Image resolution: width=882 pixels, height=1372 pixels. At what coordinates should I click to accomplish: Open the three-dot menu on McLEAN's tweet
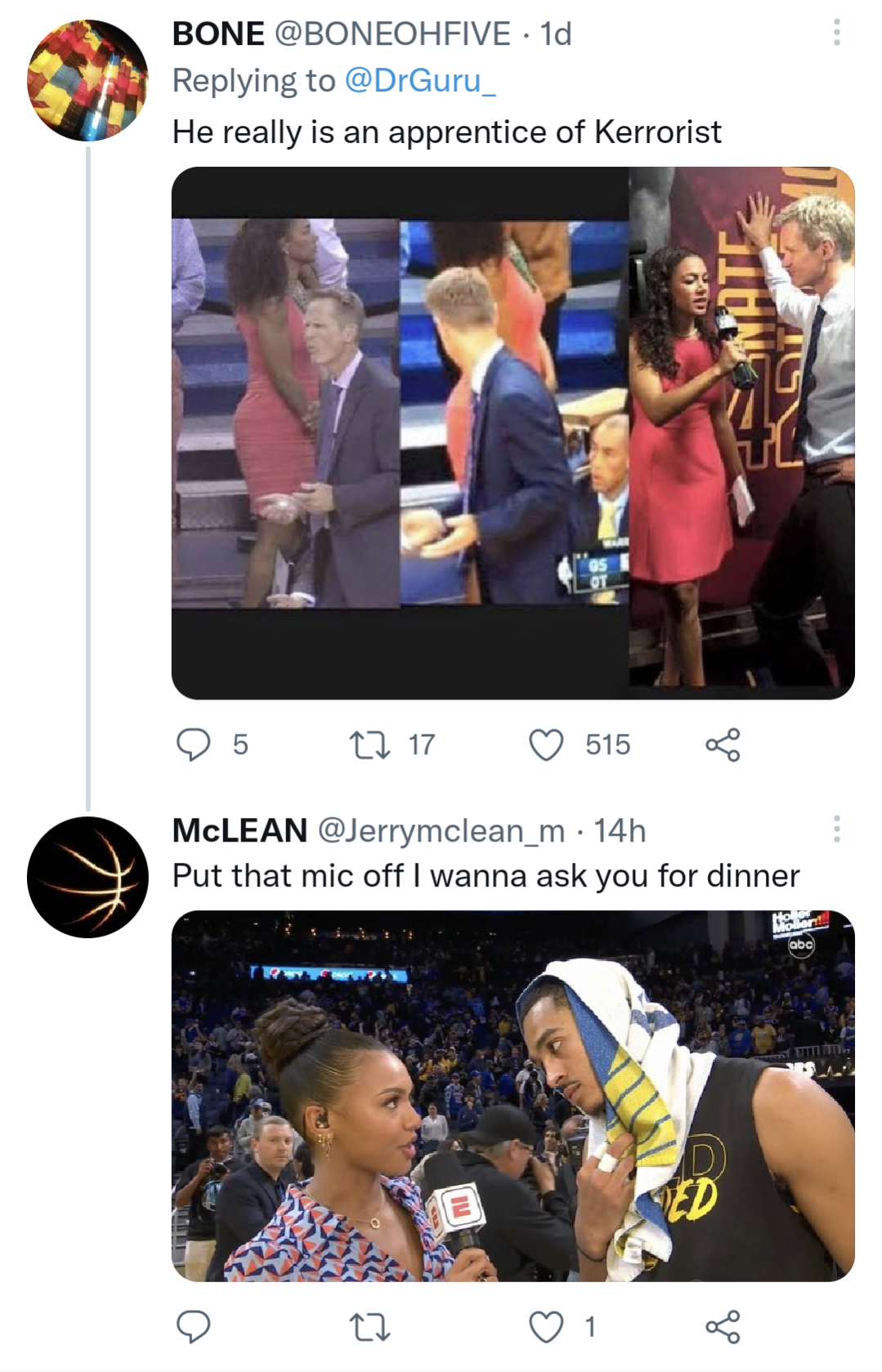pos(835,828)
